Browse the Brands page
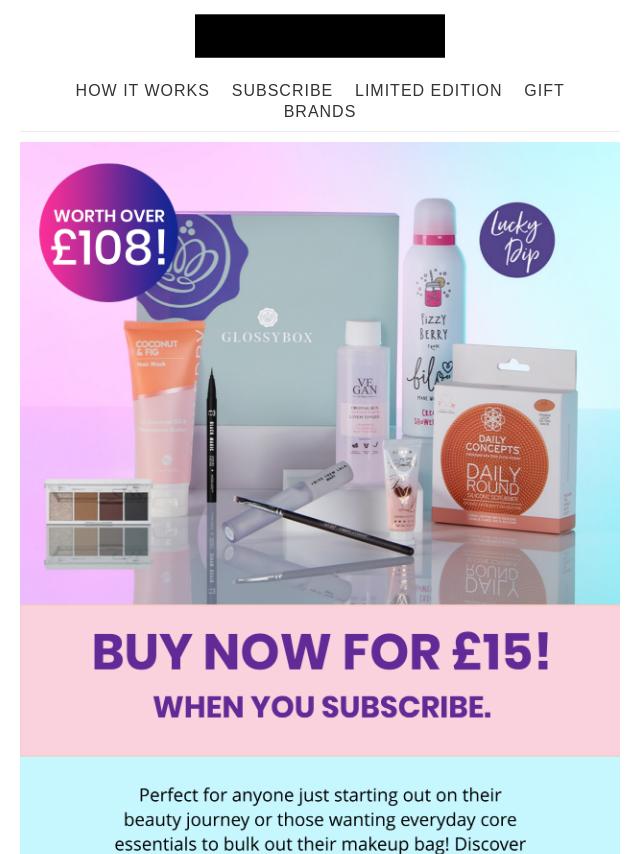 pos(320,111)
